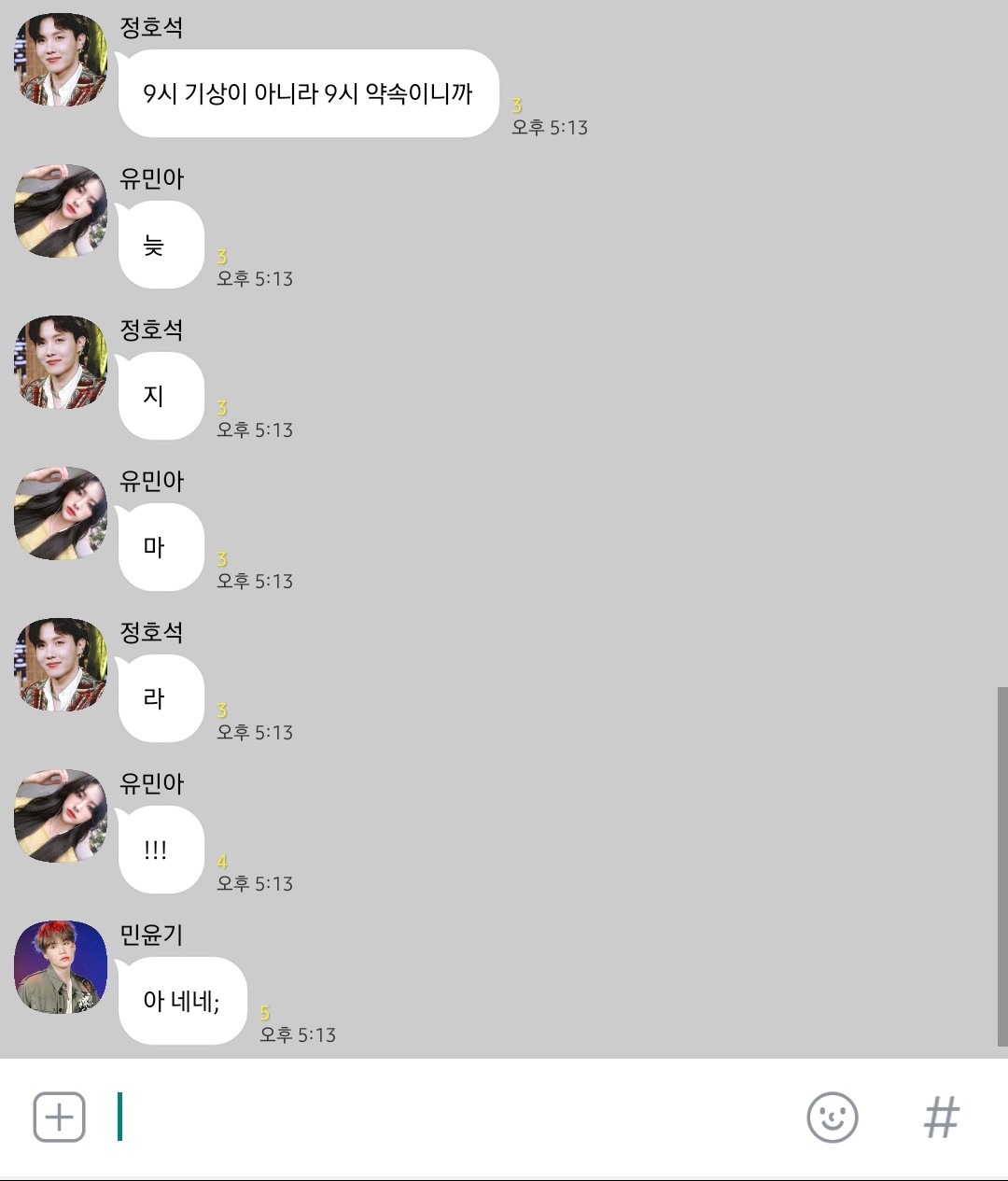Open the emoticon picker
This screenshot has width=1008, height=1181.
pyautogui.click(x=832, y=1117)
